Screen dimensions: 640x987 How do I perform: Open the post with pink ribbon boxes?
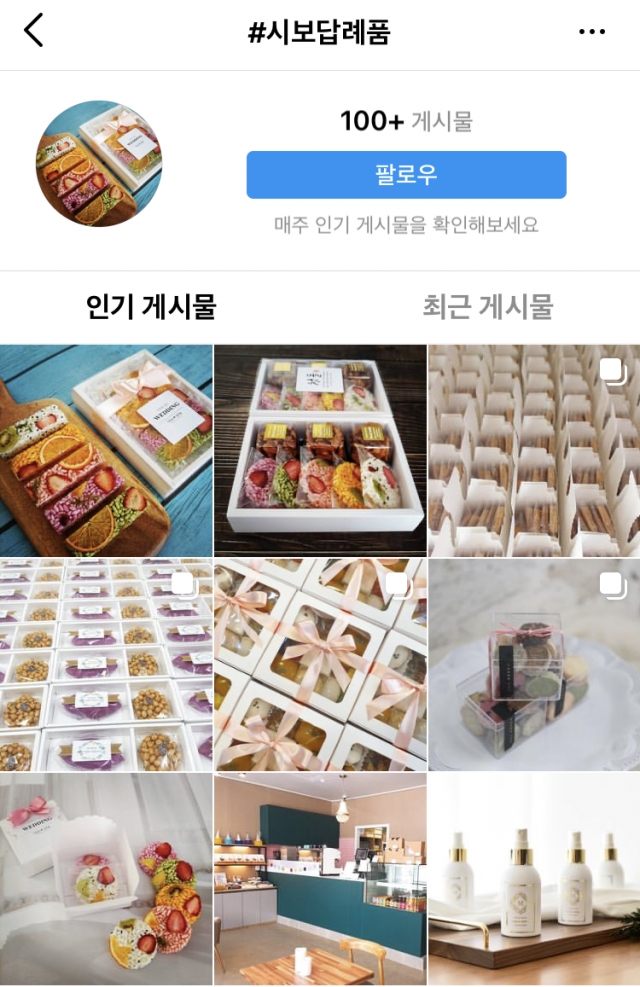coord(320,665)
